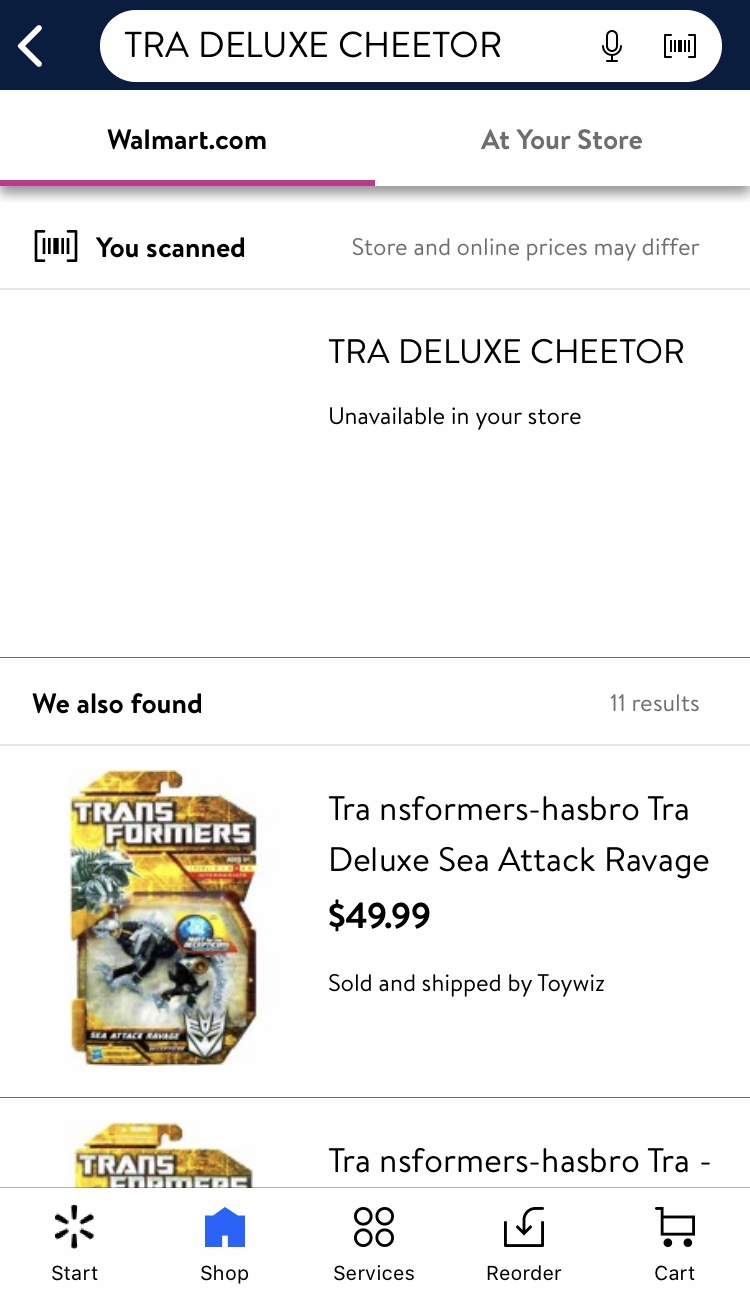Switch to the At Your Store tab
Image resolution: width=750 pixels, height=1296 pixels.
tap(562, 140)
